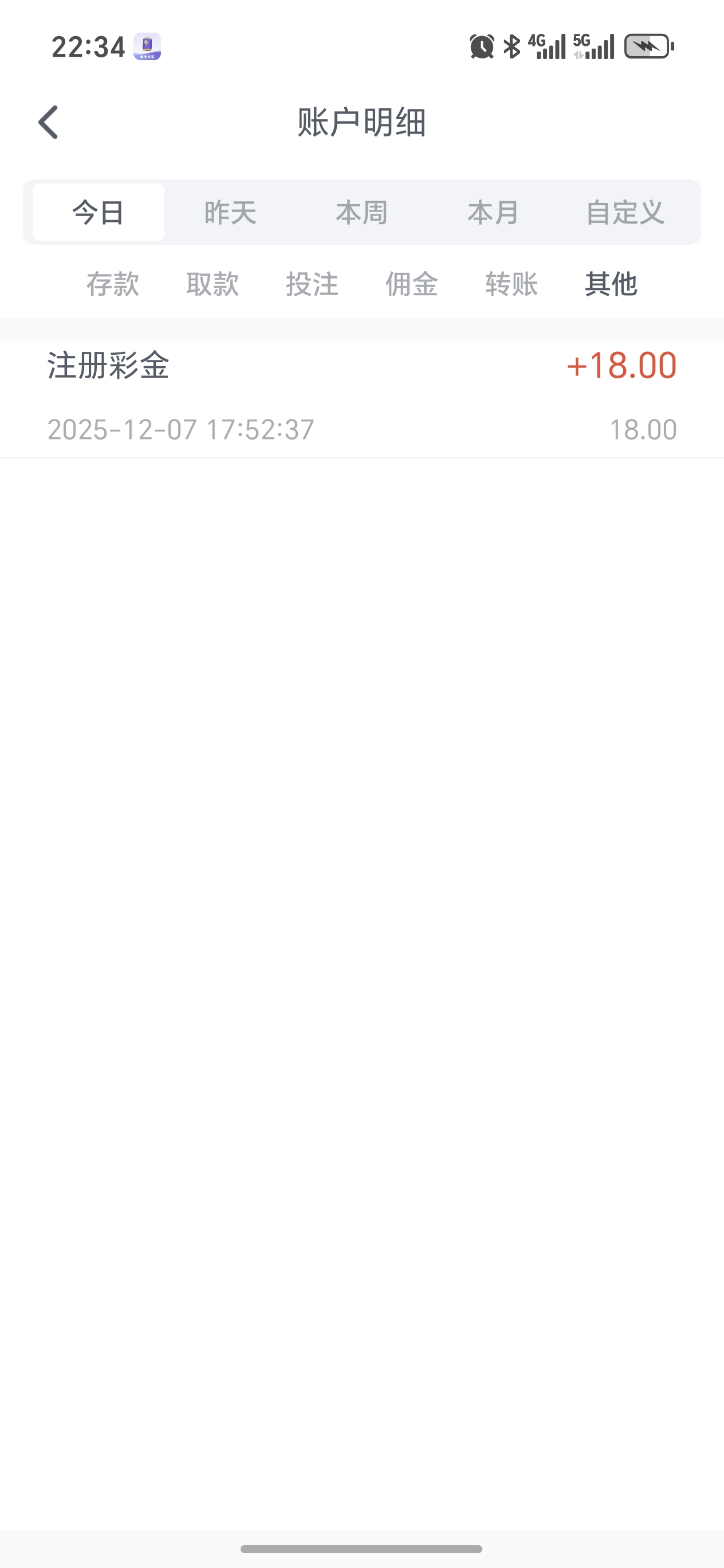The image size is (724, 1568).
Task: Switch to 转账 category
Action: pos(511,284)
